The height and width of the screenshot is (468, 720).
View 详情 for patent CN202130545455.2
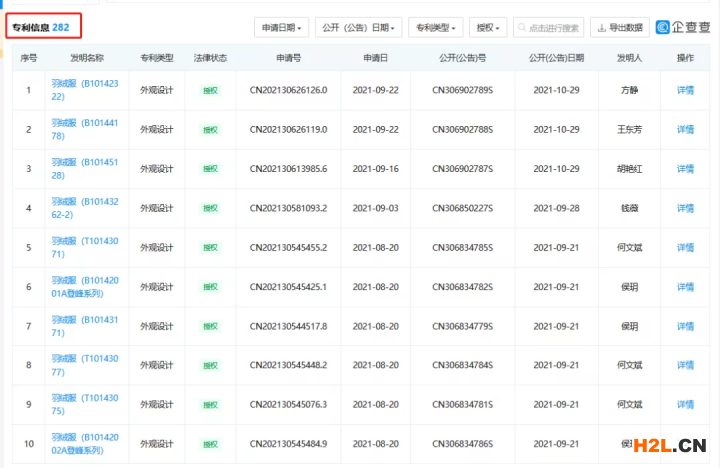point(685,247)
